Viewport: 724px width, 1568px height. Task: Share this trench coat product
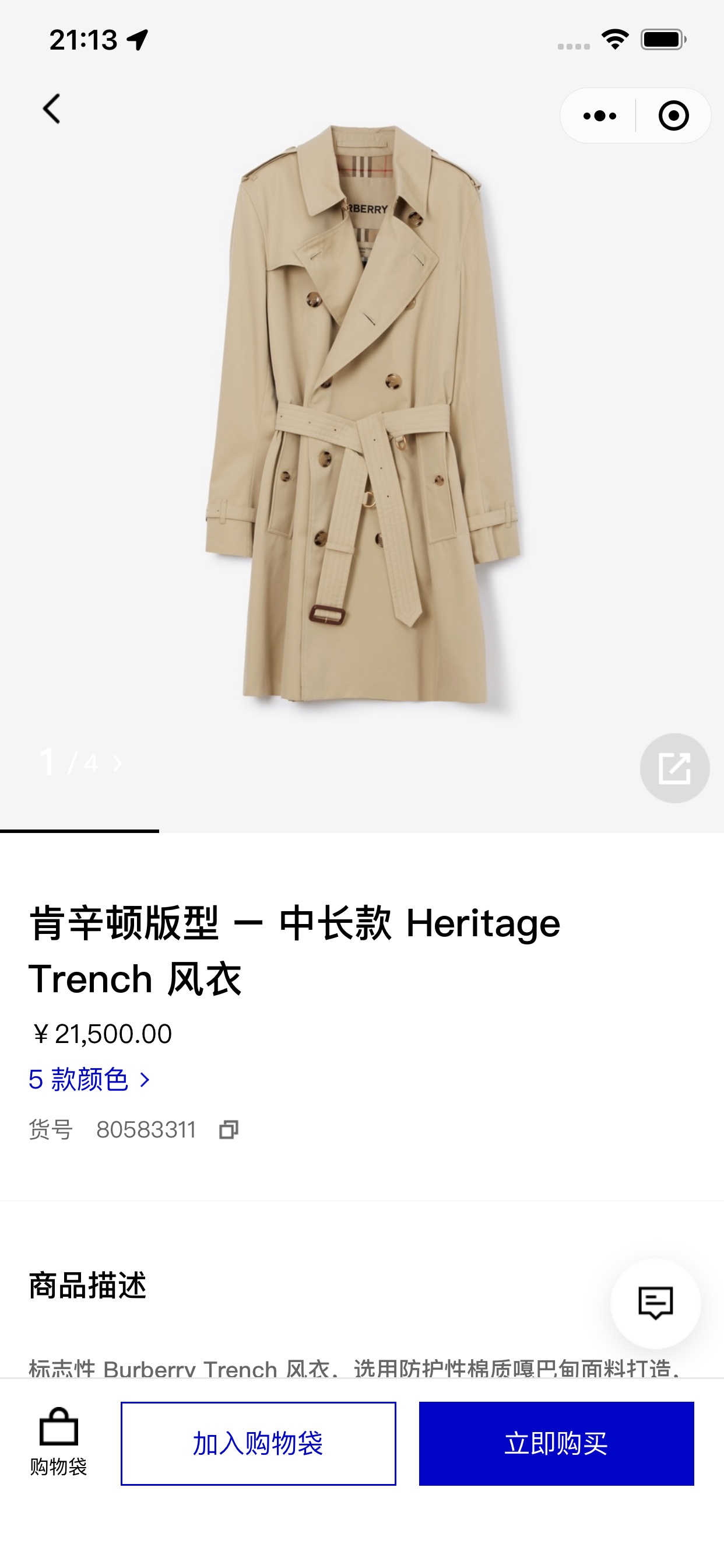tap(674, 768)
